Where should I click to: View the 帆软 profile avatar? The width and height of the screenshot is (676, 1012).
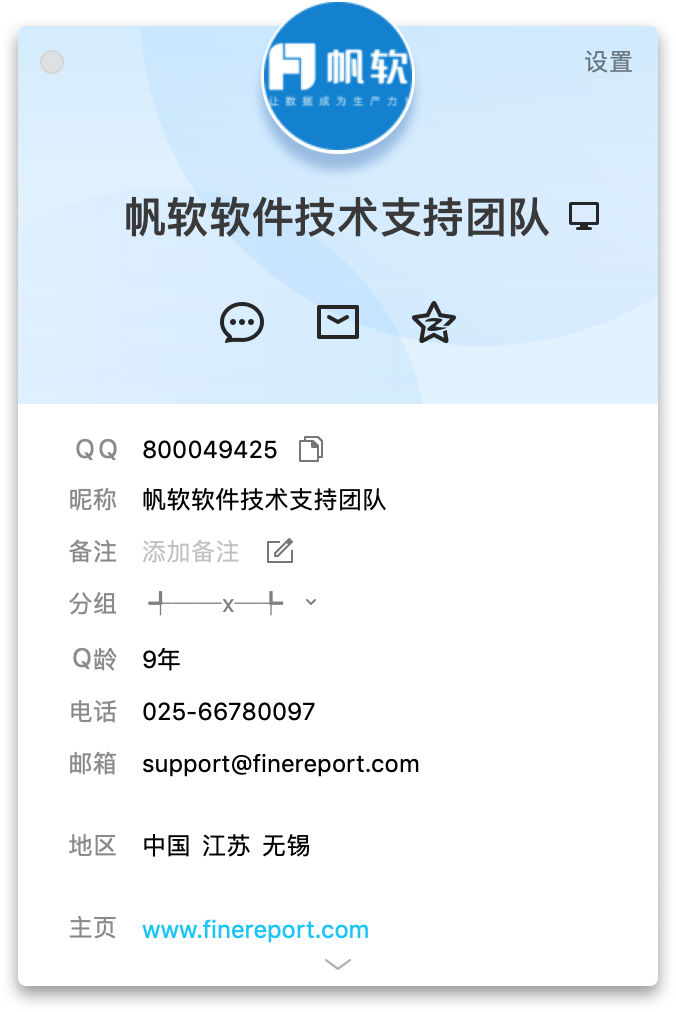coord(338,76)
